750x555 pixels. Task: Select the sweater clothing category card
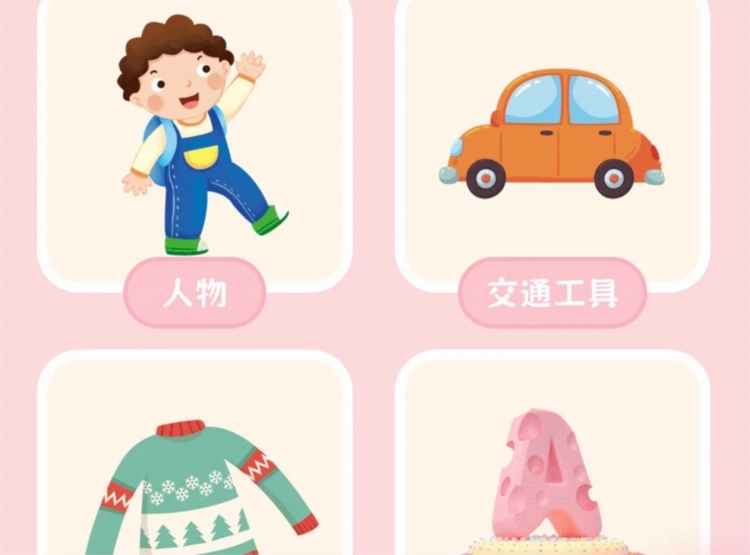tap(195, 470)
